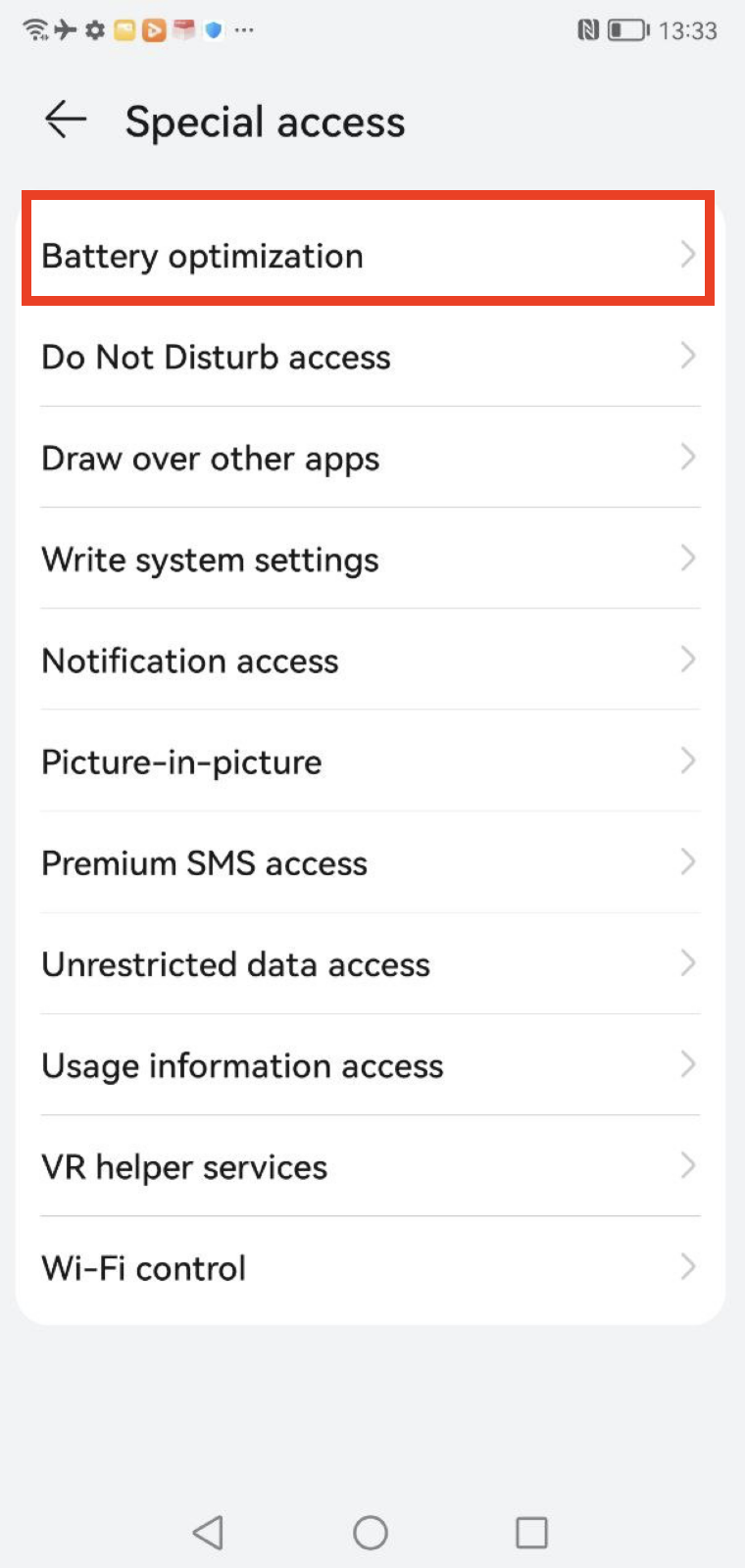Tap the back arrow beside Special access
The height and width of the screenshot is (1568, 745).
(x=65, y=121)
